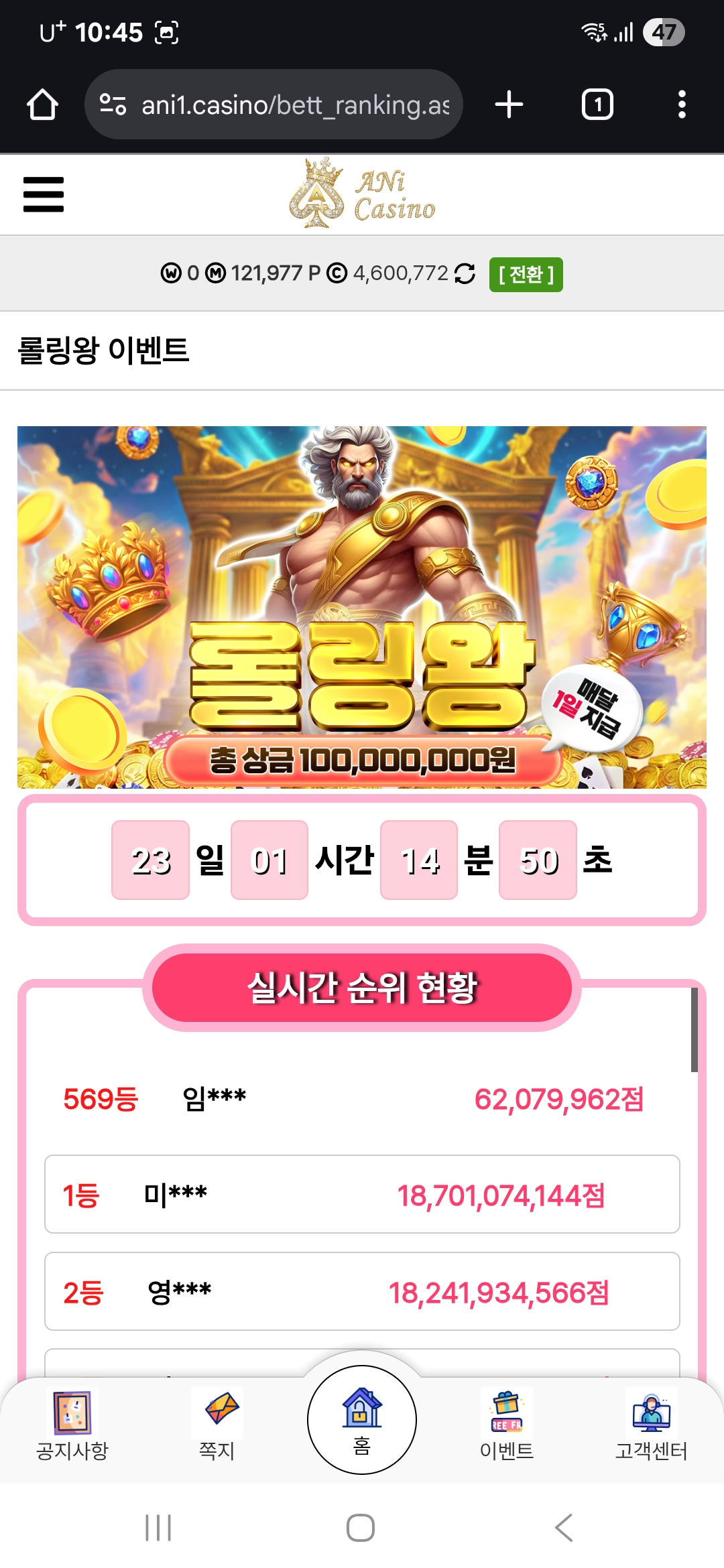The height and width of the screenshot is (1568, 724).
Task: Open the 이벤트 tab
Action: coord(507,1425)
